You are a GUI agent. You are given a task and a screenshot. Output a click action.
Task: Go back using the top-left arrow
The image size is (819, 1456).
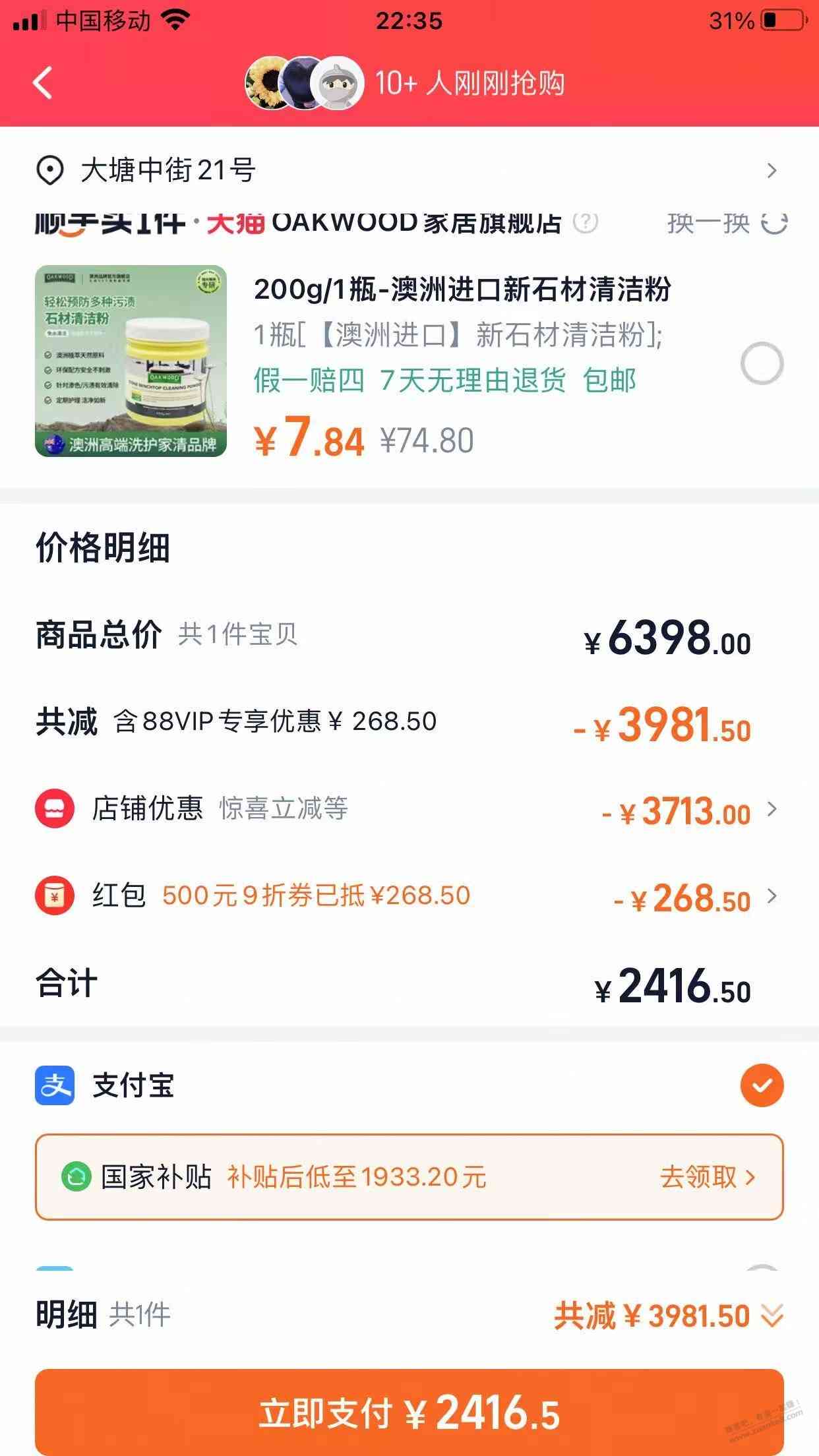[43, 84]
